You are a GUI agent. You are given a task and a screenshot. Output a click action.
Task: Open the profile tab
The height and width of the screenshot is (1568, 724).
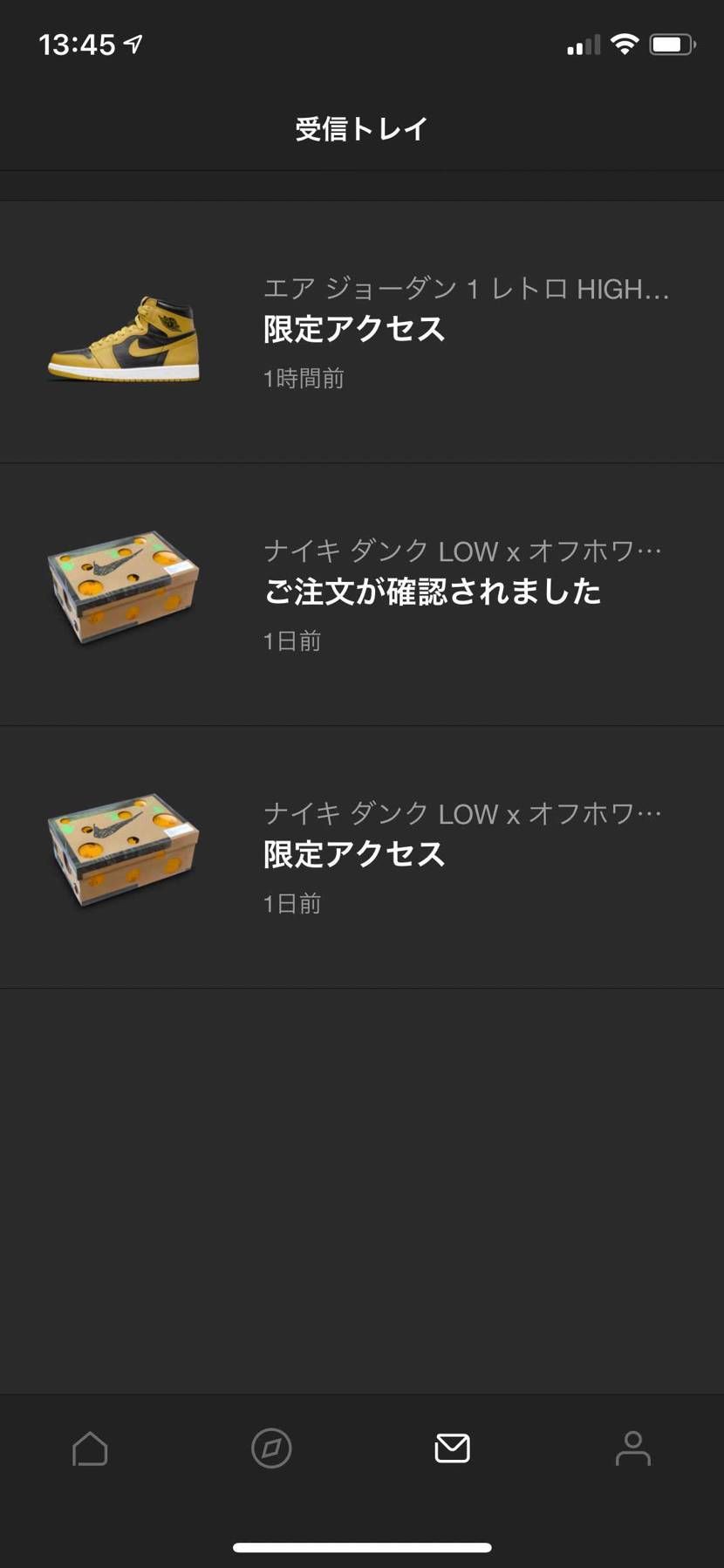pyautogui.click(x=632, y=1448)
